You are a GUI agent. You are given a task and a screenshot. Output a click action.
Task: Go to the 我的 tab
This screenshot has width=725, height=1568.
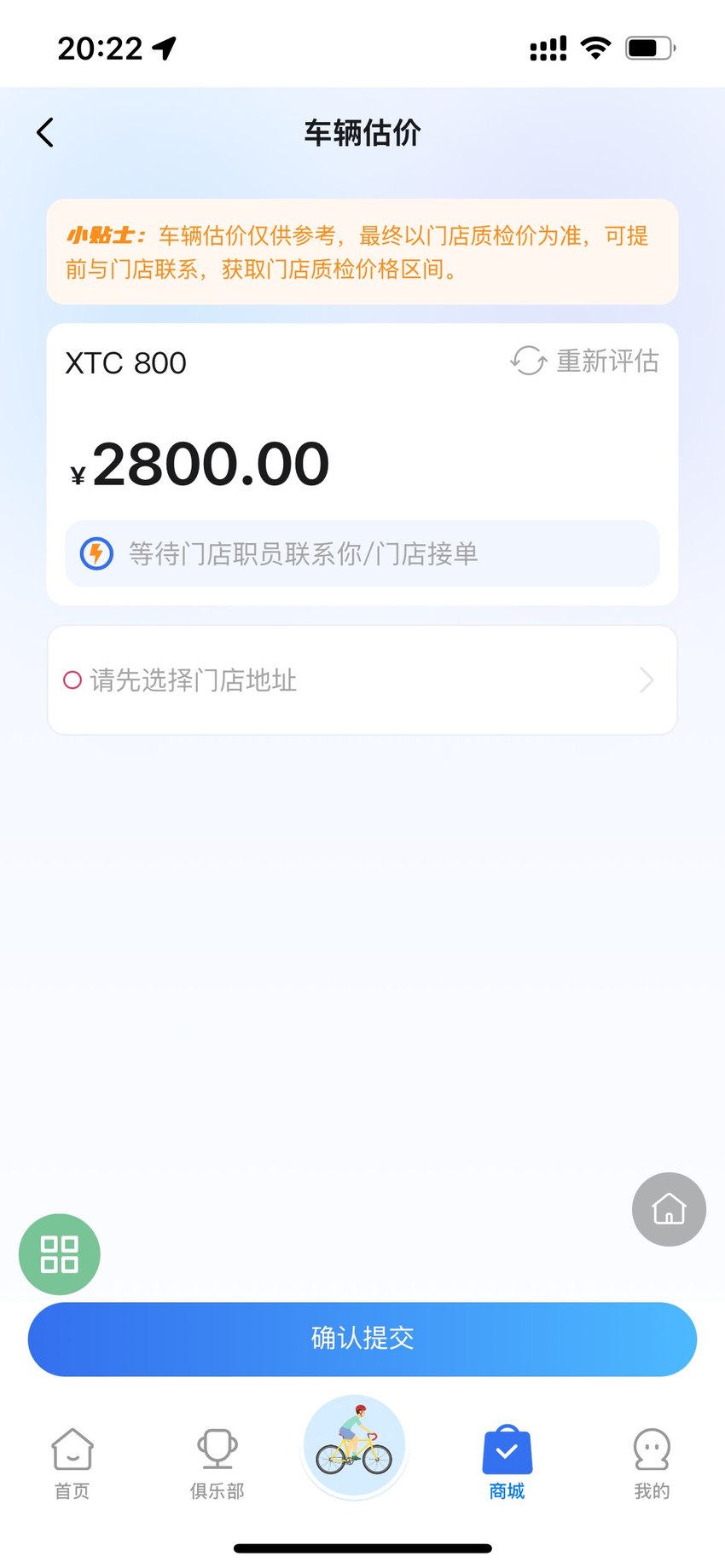click(x=652, y=1463)
